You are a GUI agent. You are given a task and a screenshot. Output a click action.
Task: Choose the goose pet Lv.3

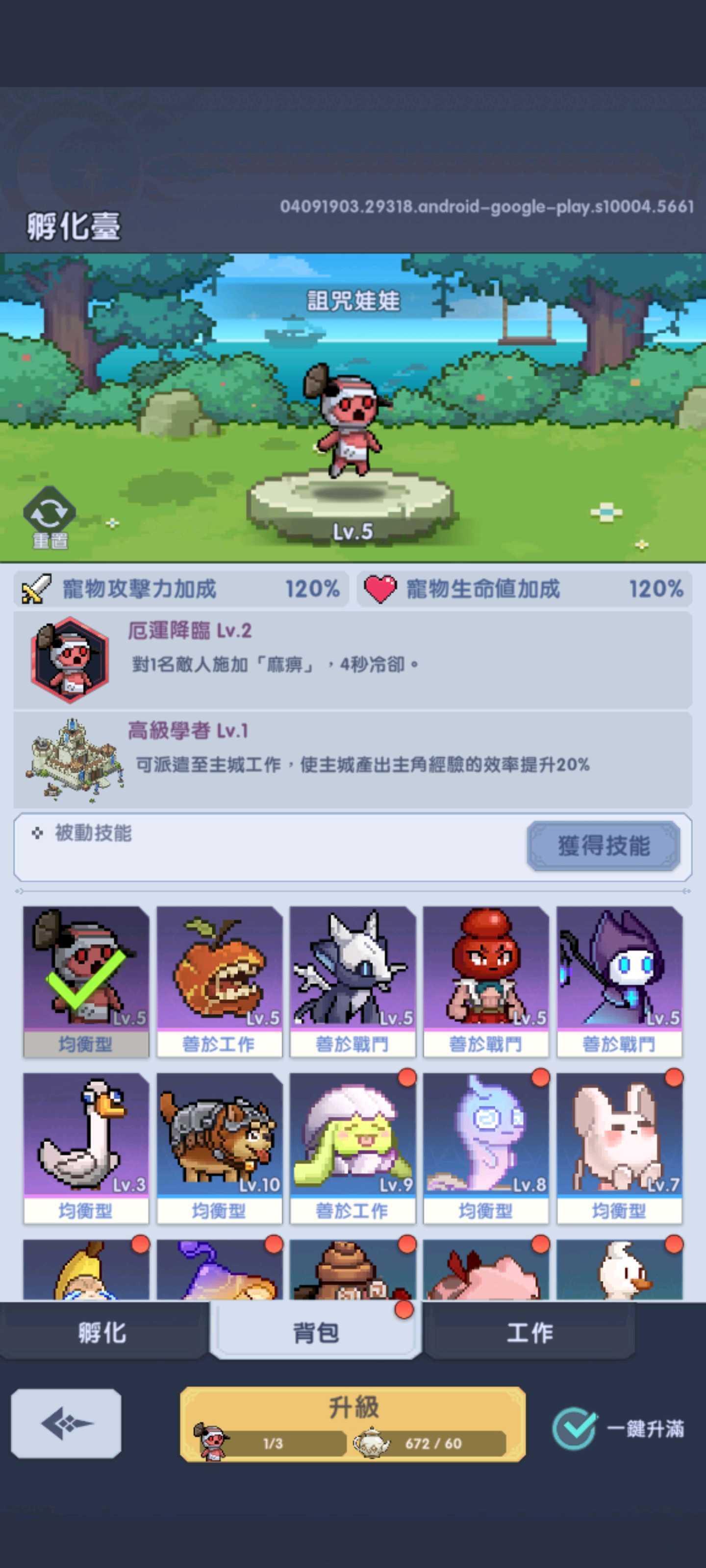[86, 1148]
